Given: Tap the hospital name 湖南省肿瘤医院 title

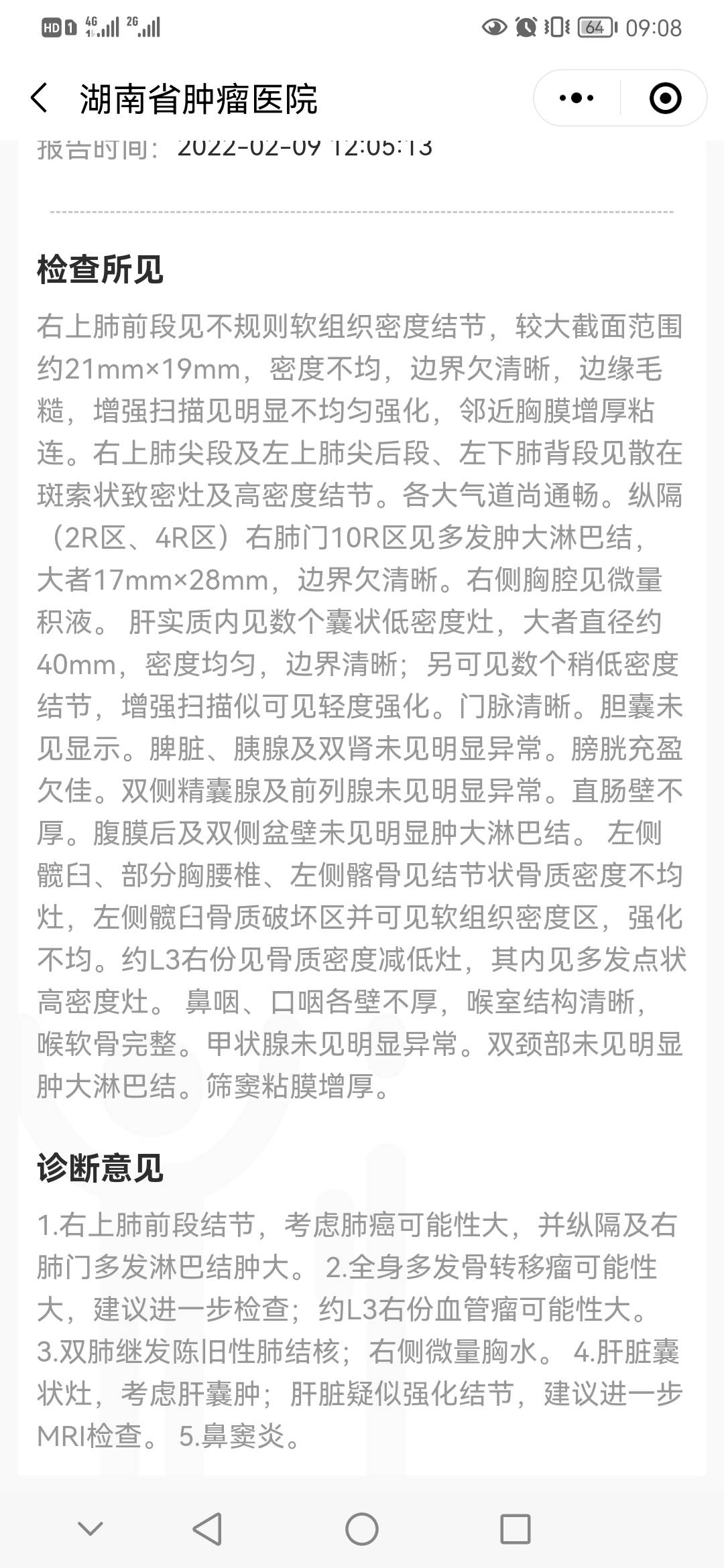Looking at the screenshot, I should [198, 97].
